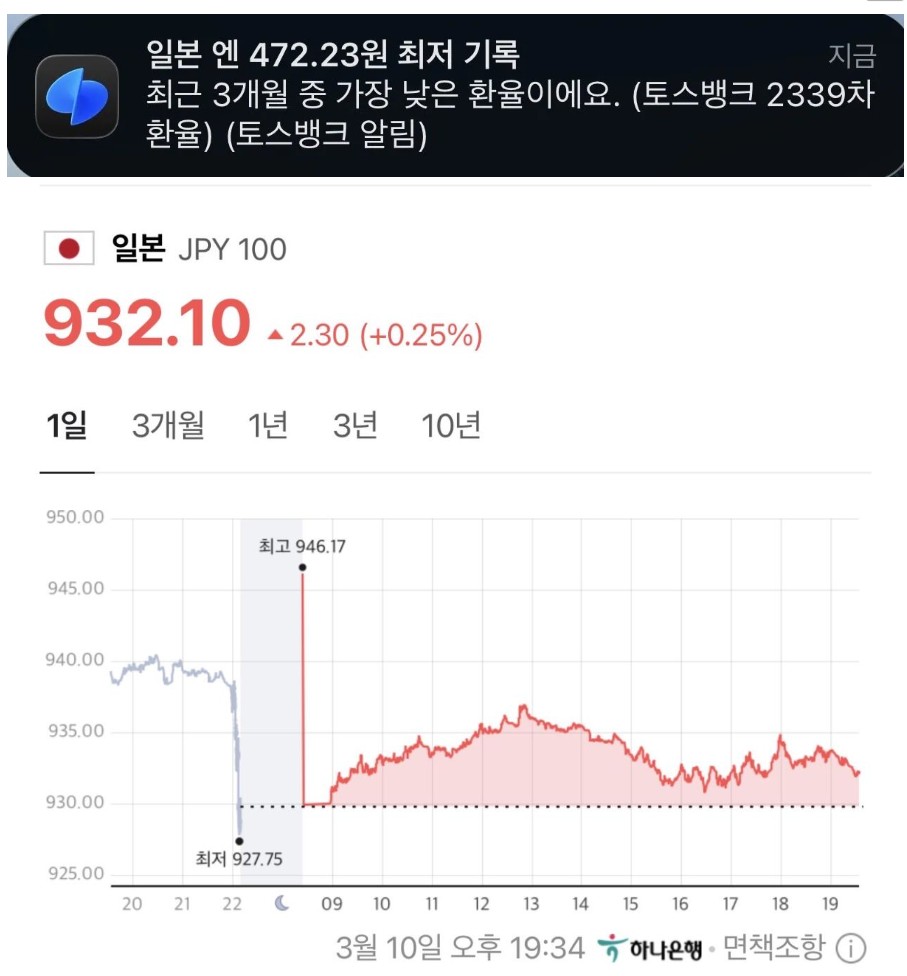
Task: Switch to the 1일 chart tab
Action: tap(67, 426)
